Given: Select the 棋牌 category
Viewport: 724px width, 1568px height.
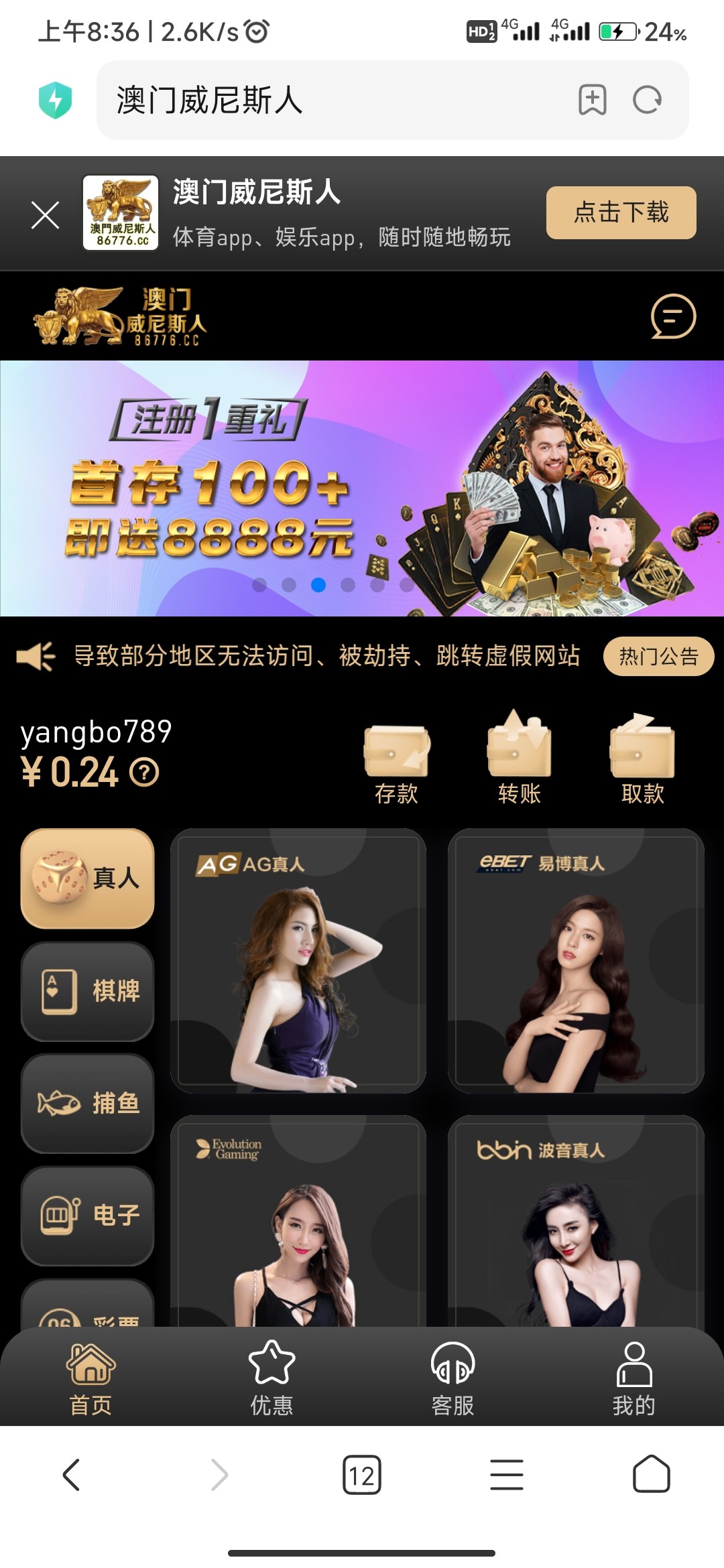Looking at the screenshot, I should tap(88, 991).
